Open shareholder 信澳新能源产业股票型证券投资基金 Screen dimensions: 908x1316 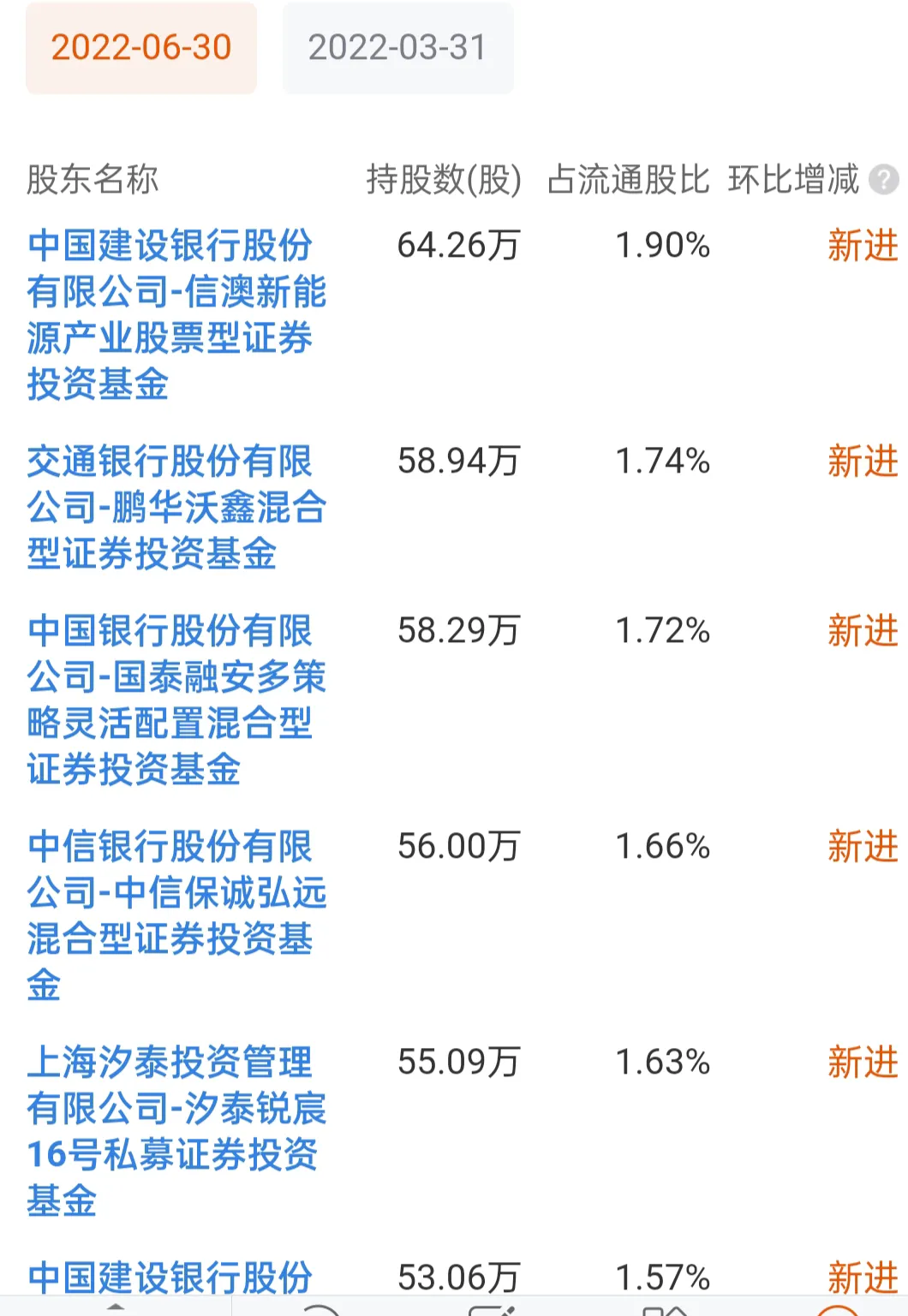click(x=176, y=314)
